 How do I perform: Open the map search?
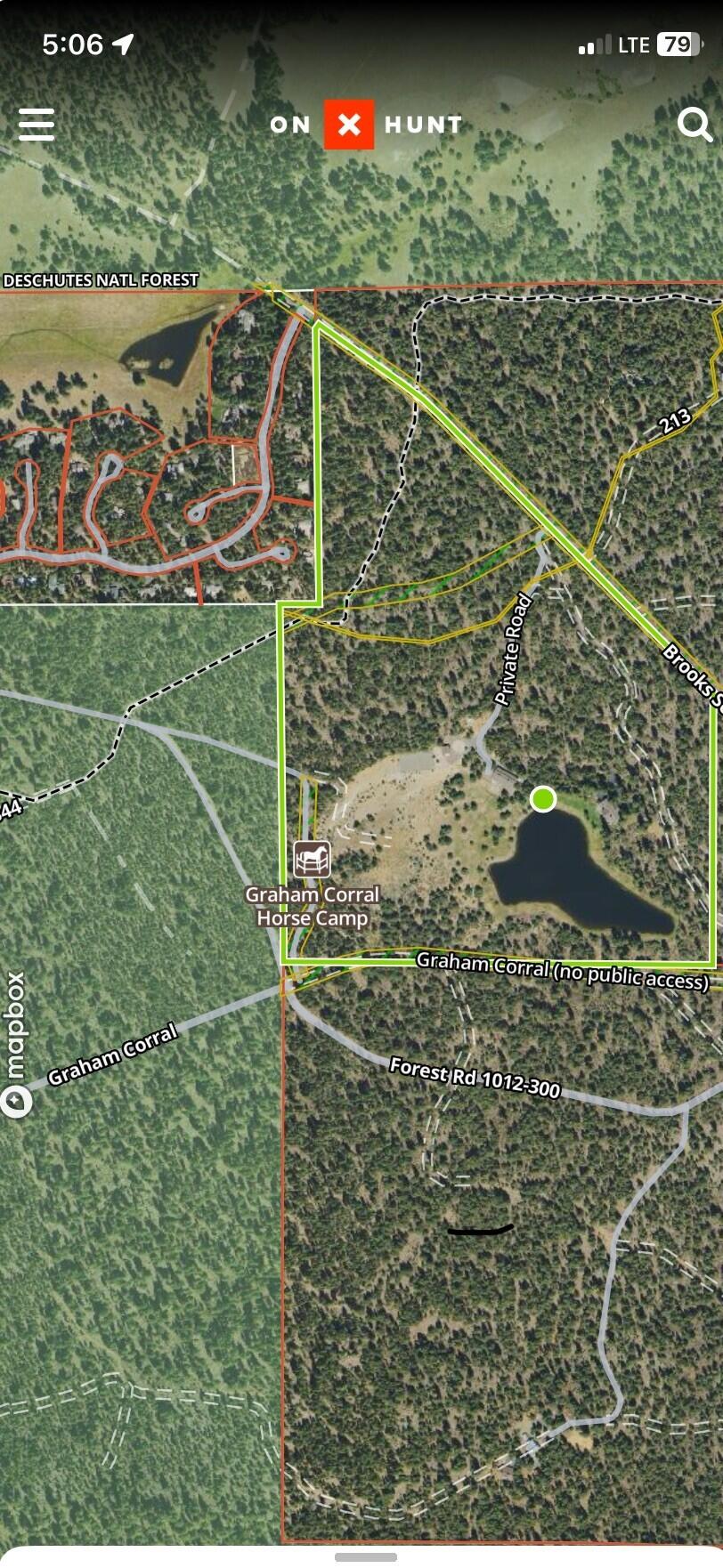point(695,125)
